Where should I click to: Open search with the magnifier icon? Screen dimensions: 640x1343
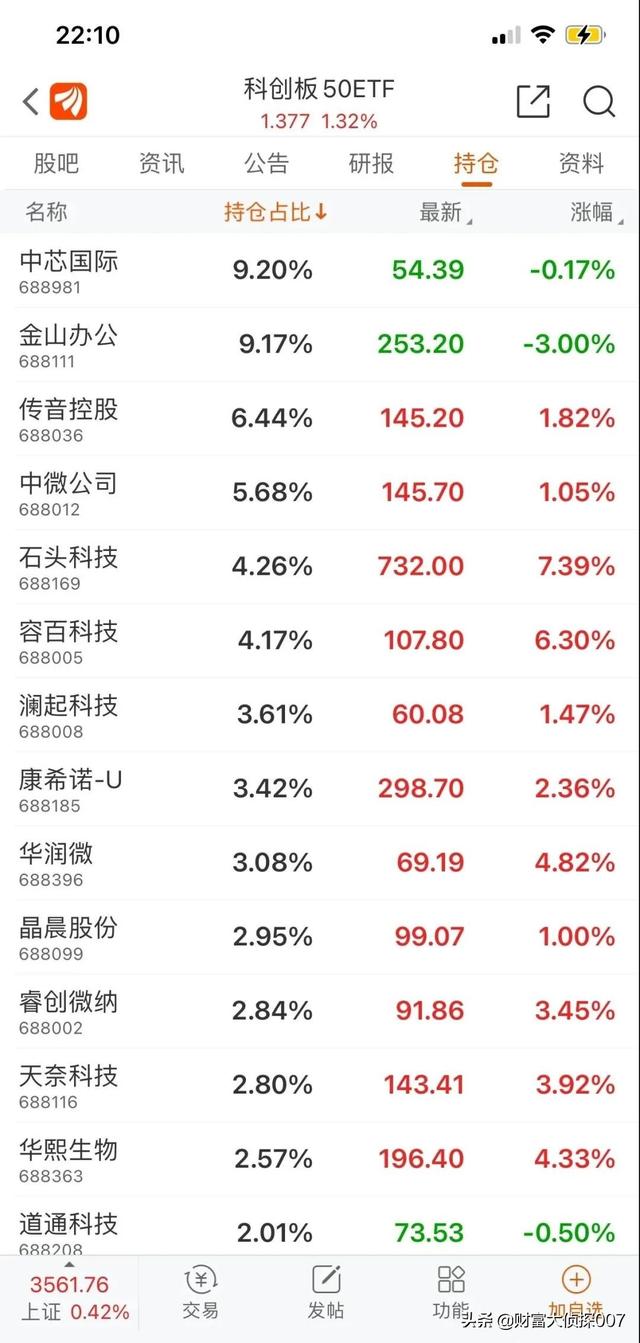coord(598,101)
